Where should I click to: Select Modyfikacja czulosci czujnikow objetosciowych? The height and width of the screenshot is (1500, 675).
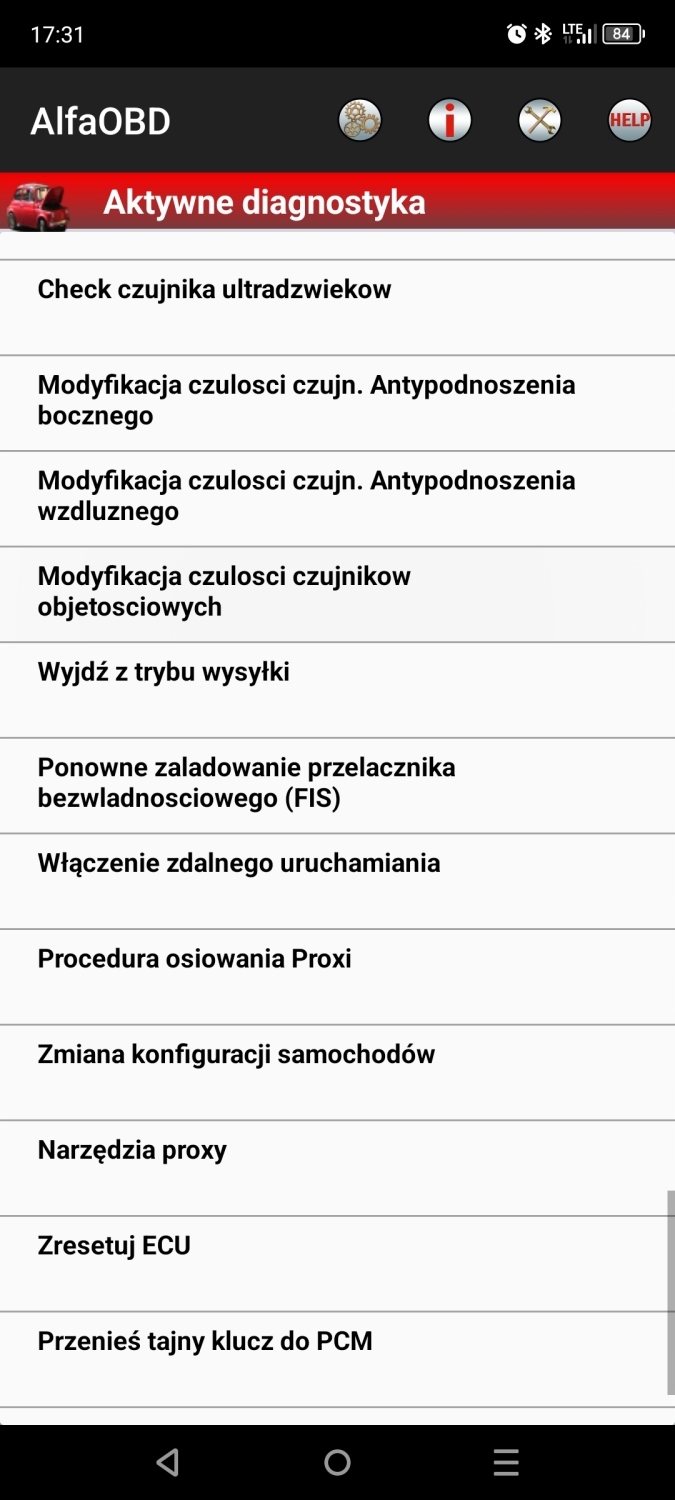click(x=337, y=592)
